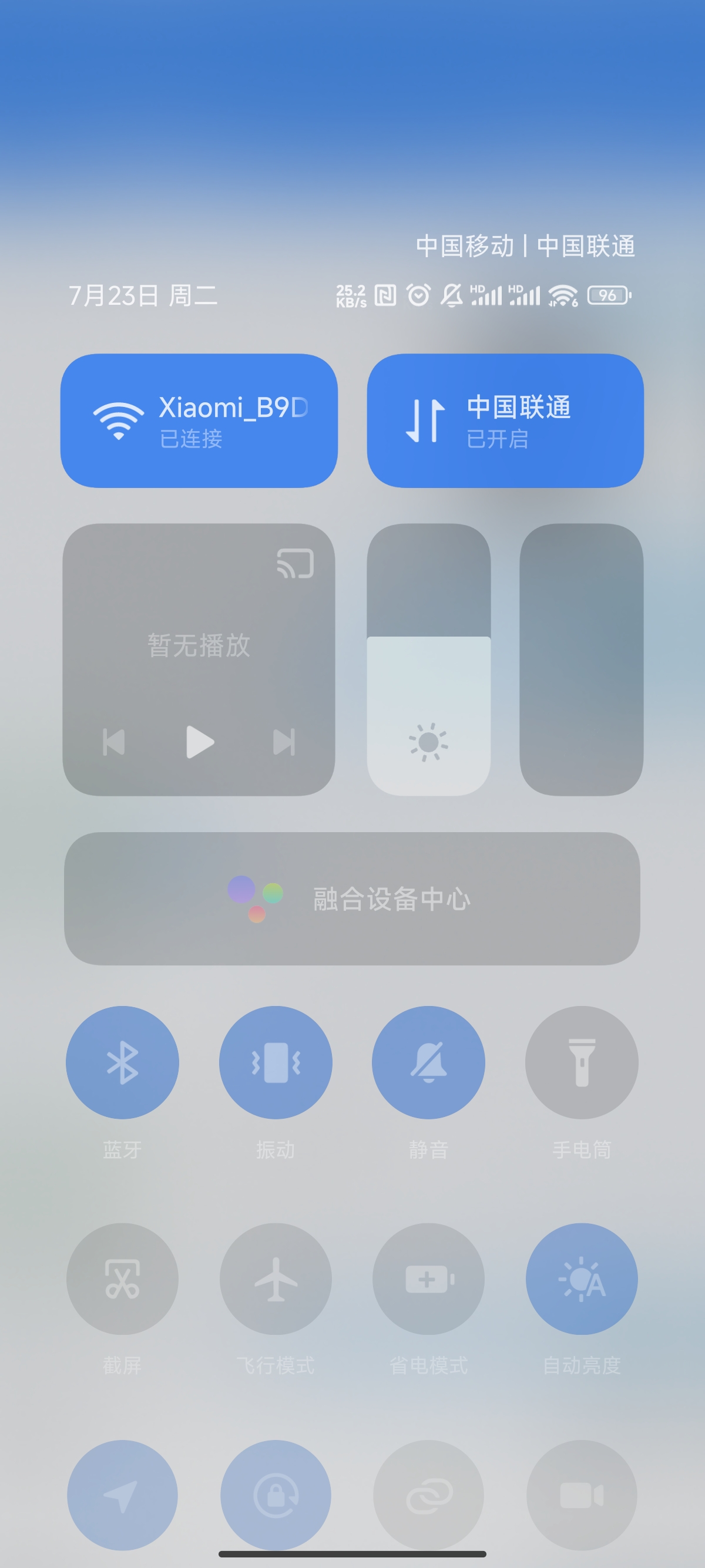Turn off 静音 silent mode
Screen dimensions: 705x1568
point(429,1062)
